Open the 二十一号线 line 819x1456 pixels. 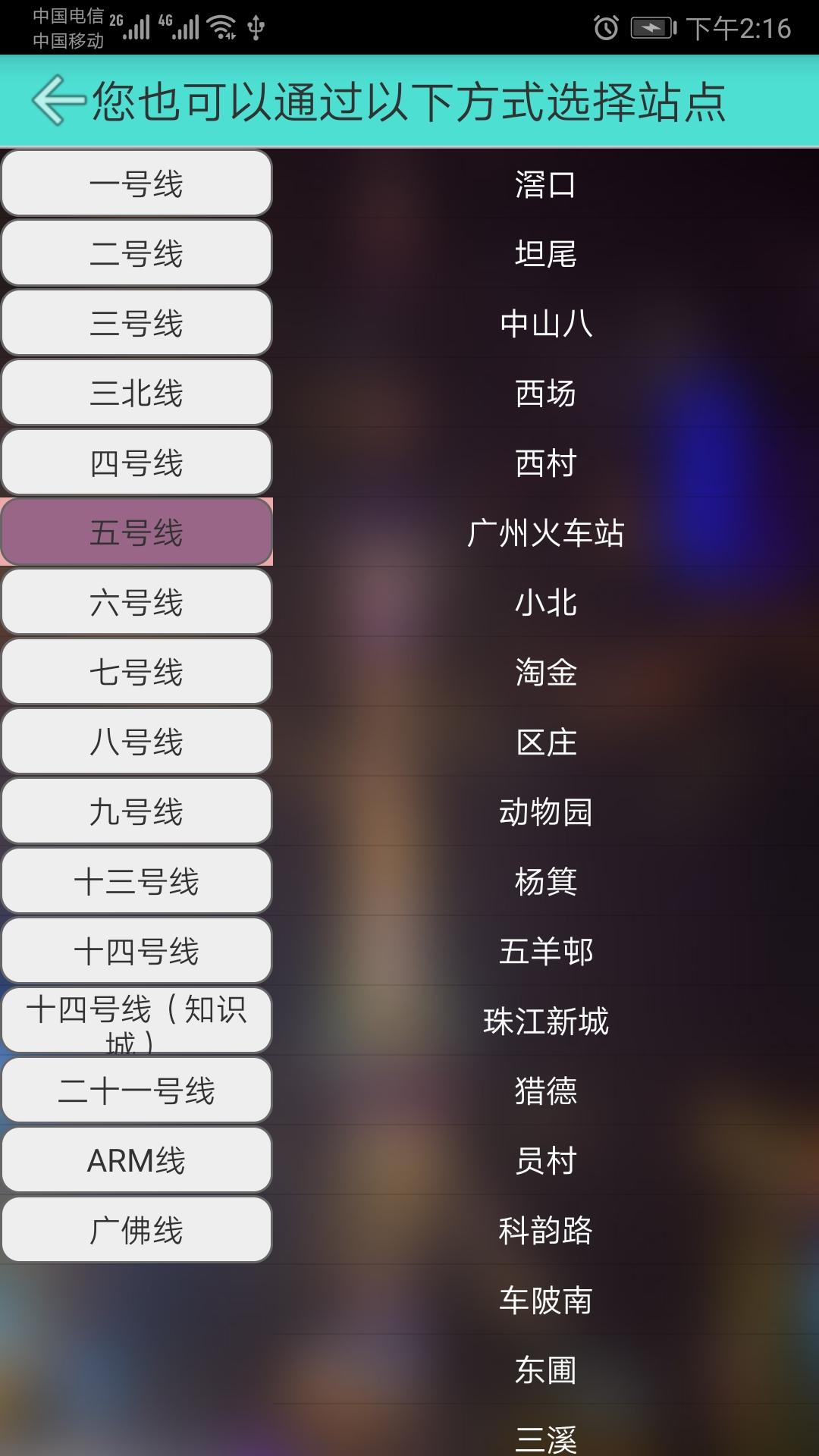136,1090
